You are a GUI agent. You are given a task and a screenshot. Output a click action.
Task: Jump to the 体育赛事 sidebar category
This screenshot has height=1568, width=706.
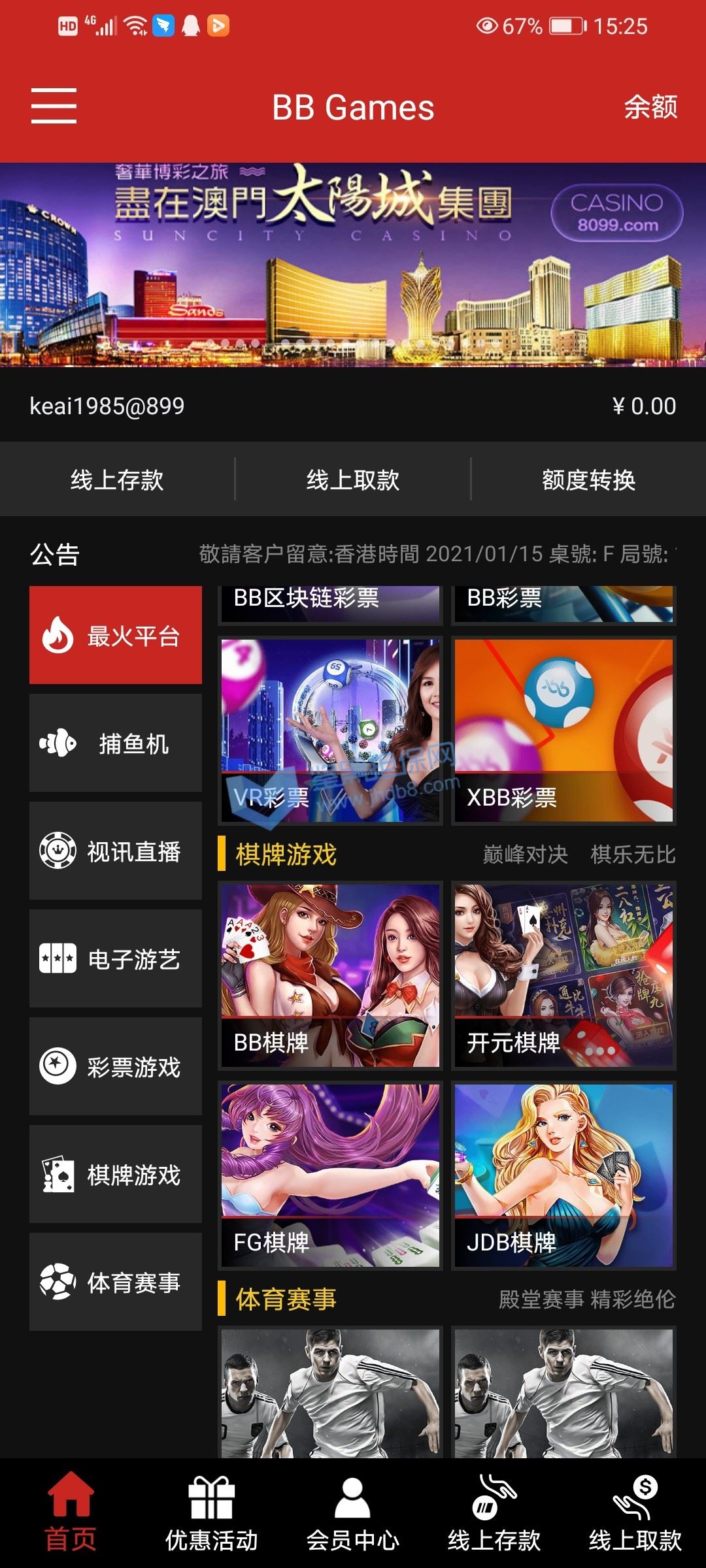click(x=116, y=1282)
